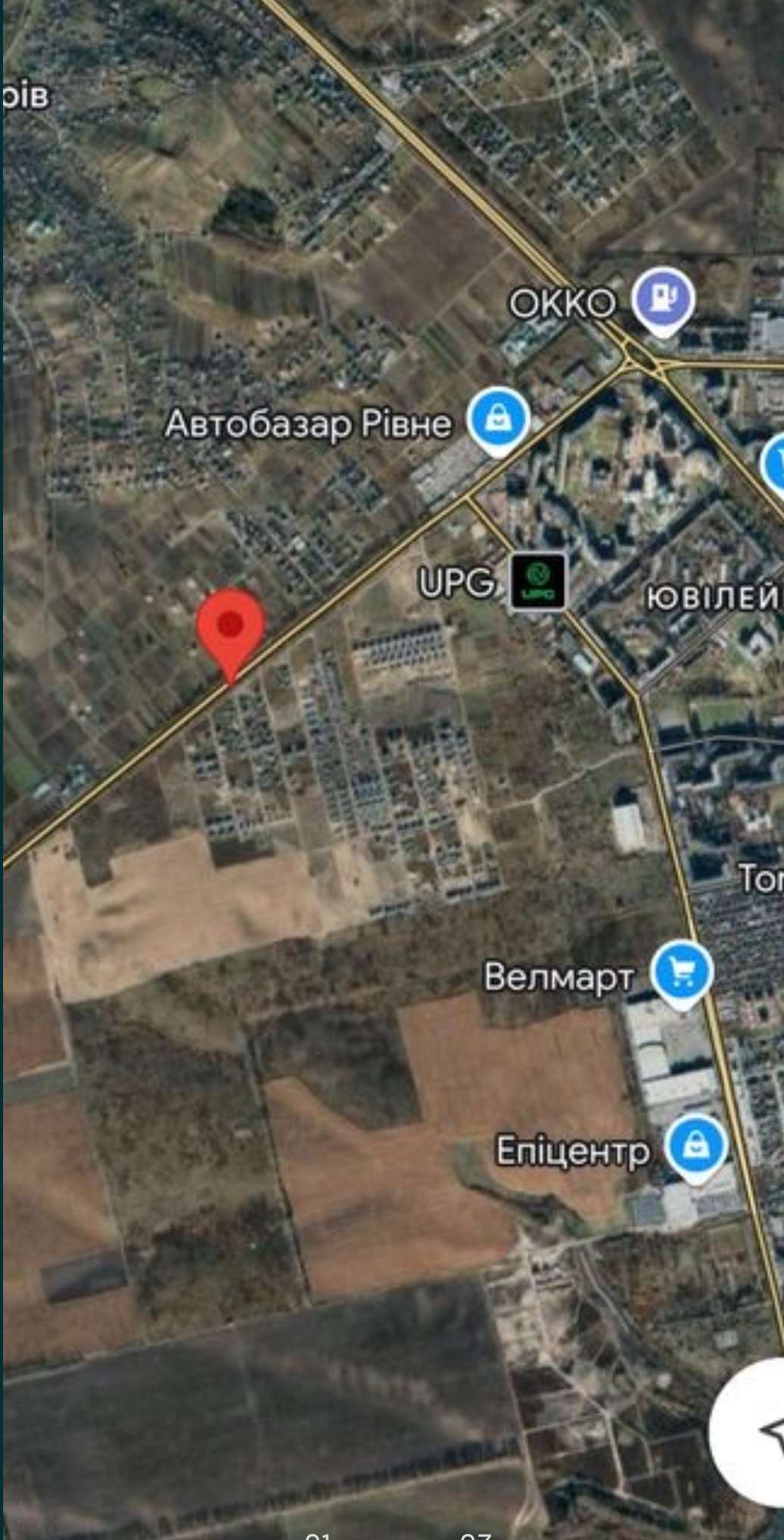The width and height of the screenshot is (784, 1540).
Task: Tap the UPG station marker
Action: 537,581
